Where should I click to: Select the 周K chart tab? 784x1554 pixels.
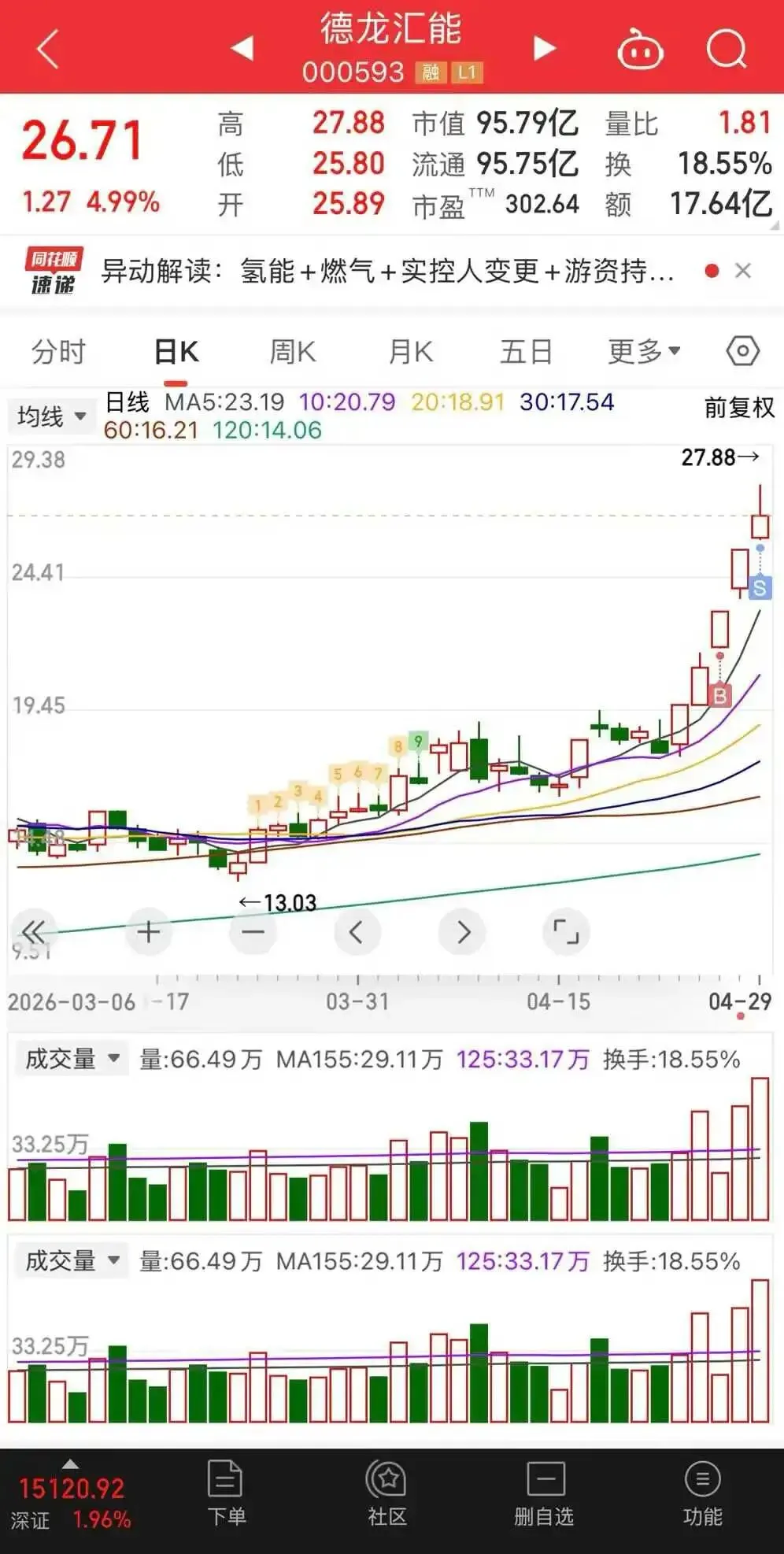tap(292, 352)
